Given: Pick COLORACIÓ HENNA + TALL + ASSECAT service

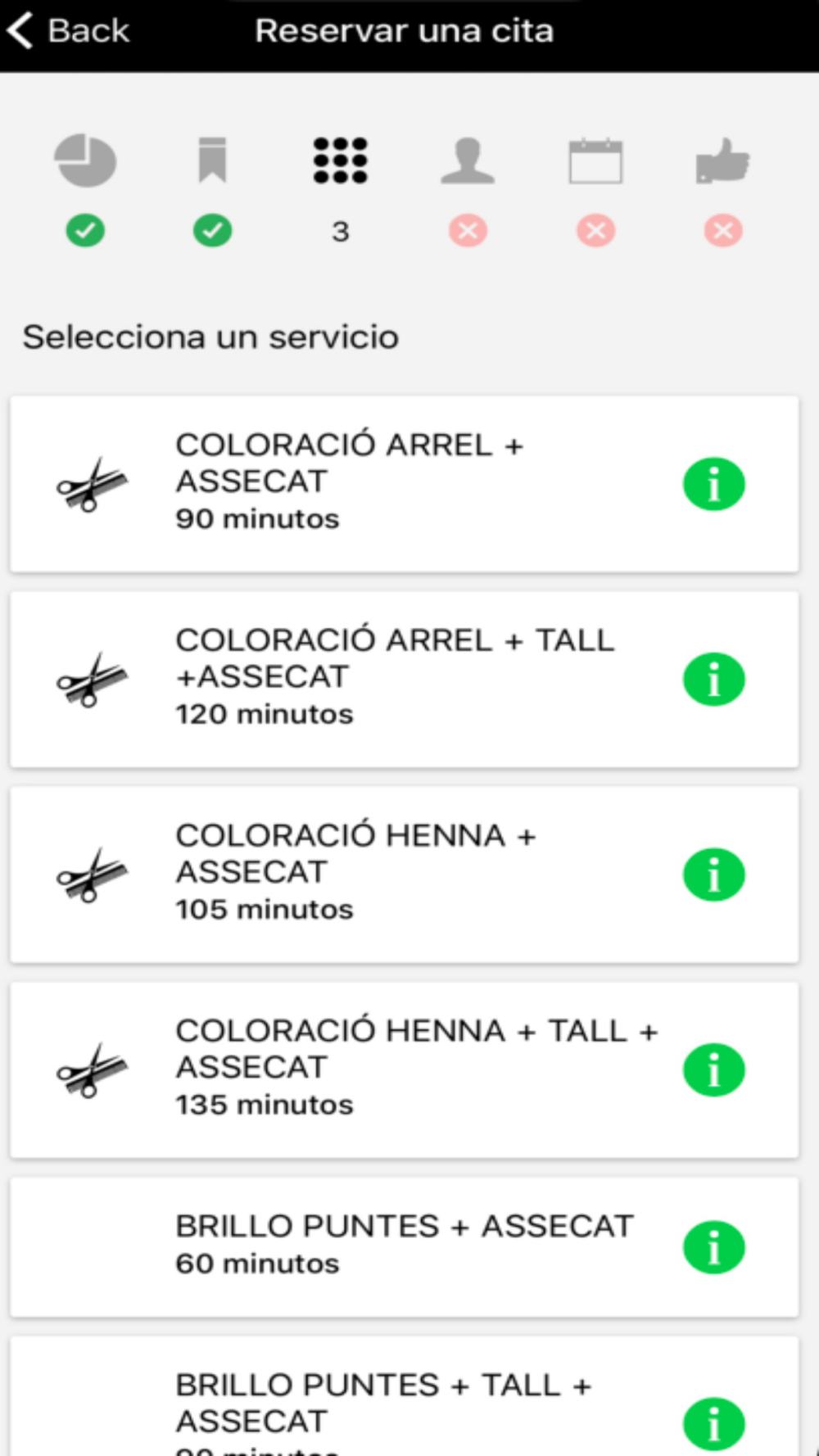Looking at the screenshot, I should tap(404, 1070).
